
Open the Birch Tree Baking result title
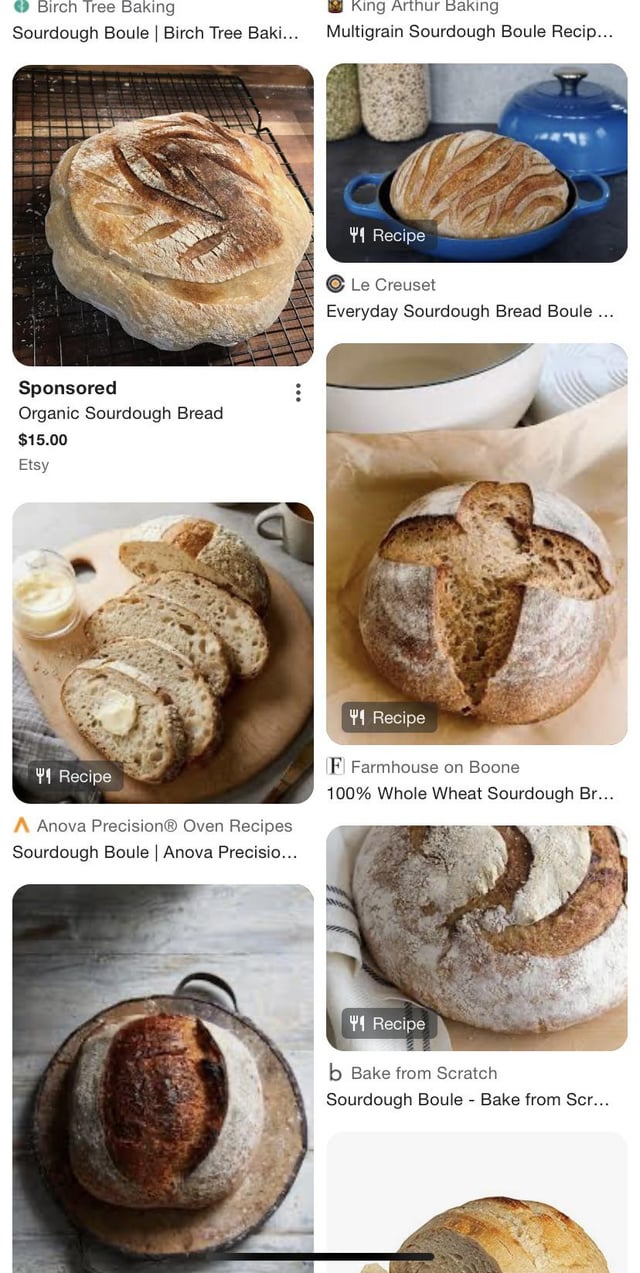(155, 33)
